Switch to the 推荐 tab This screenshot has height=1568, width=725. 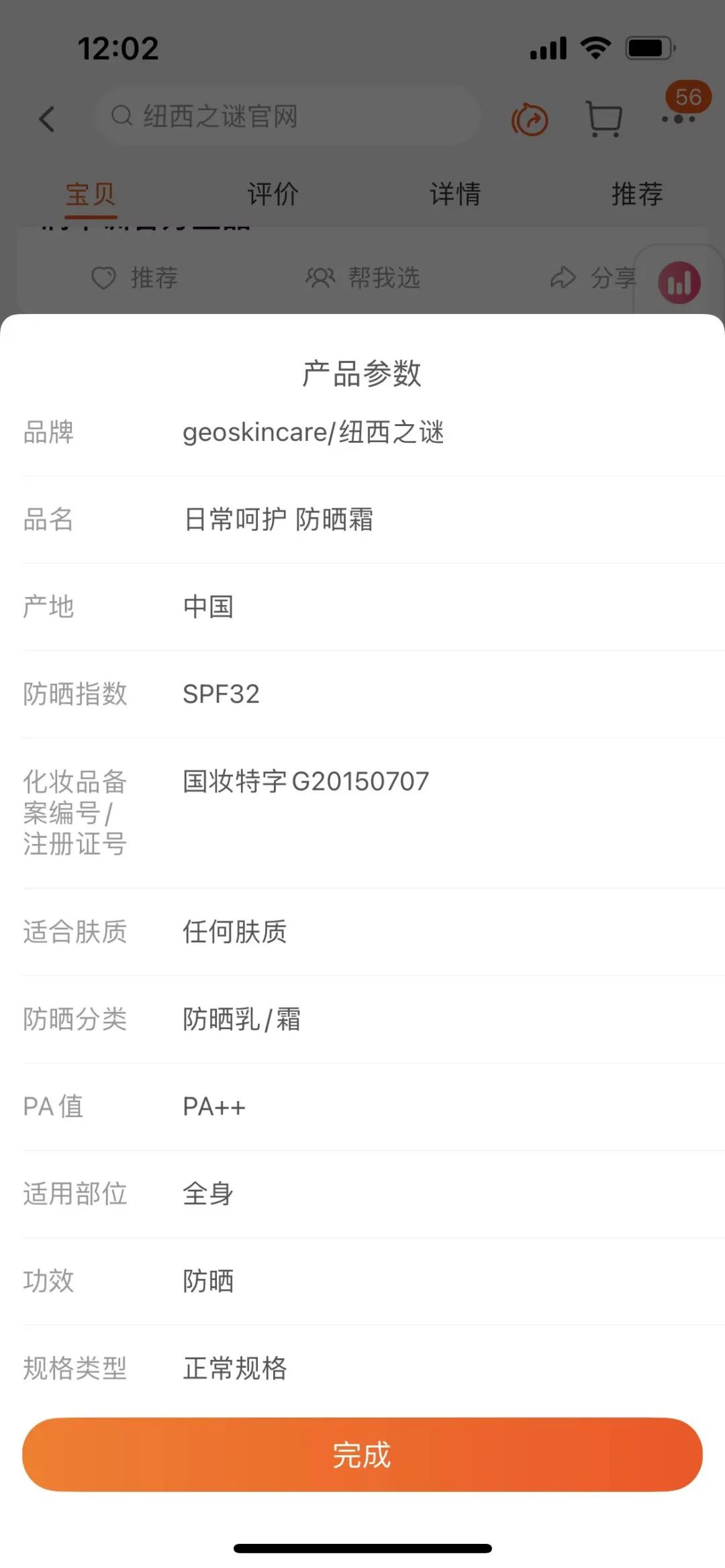636,195
